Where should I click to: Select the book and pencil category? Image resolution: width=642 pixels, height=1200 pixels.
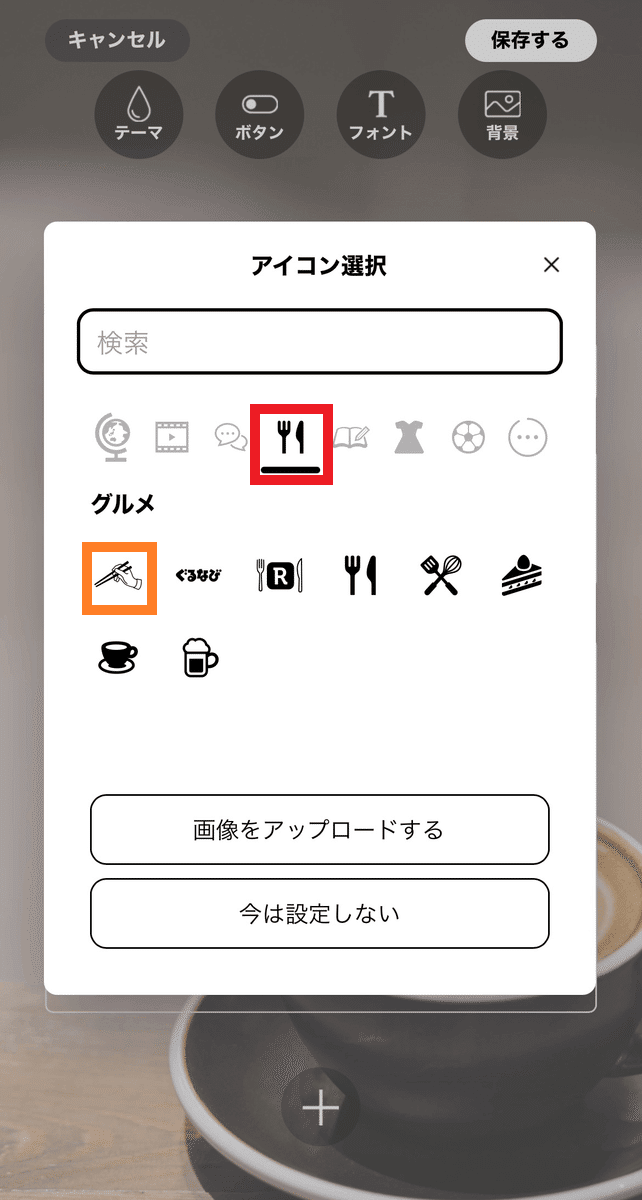pos(350,437)
